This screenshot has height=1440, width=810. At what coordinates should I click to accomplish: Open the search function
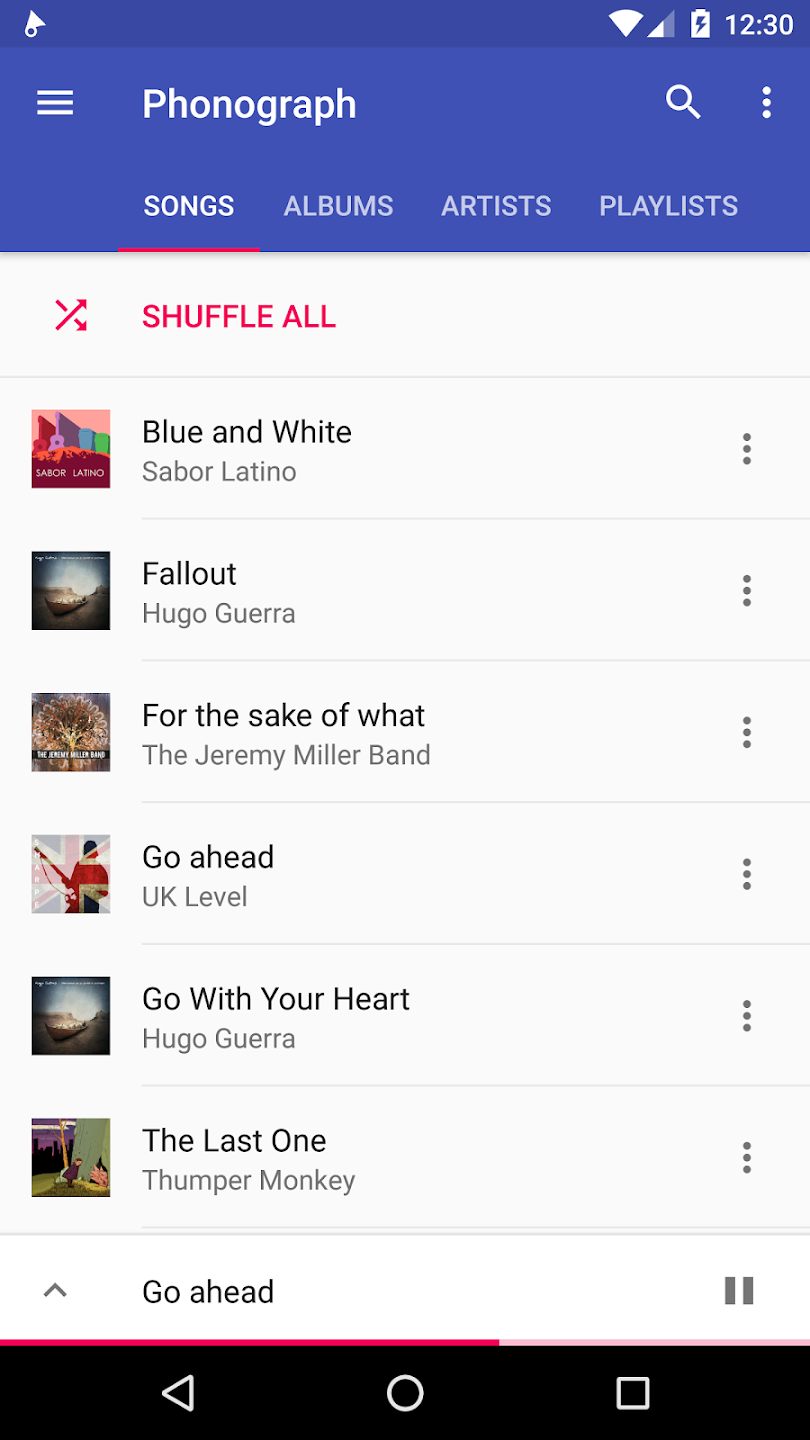click(x=683, y=102)
